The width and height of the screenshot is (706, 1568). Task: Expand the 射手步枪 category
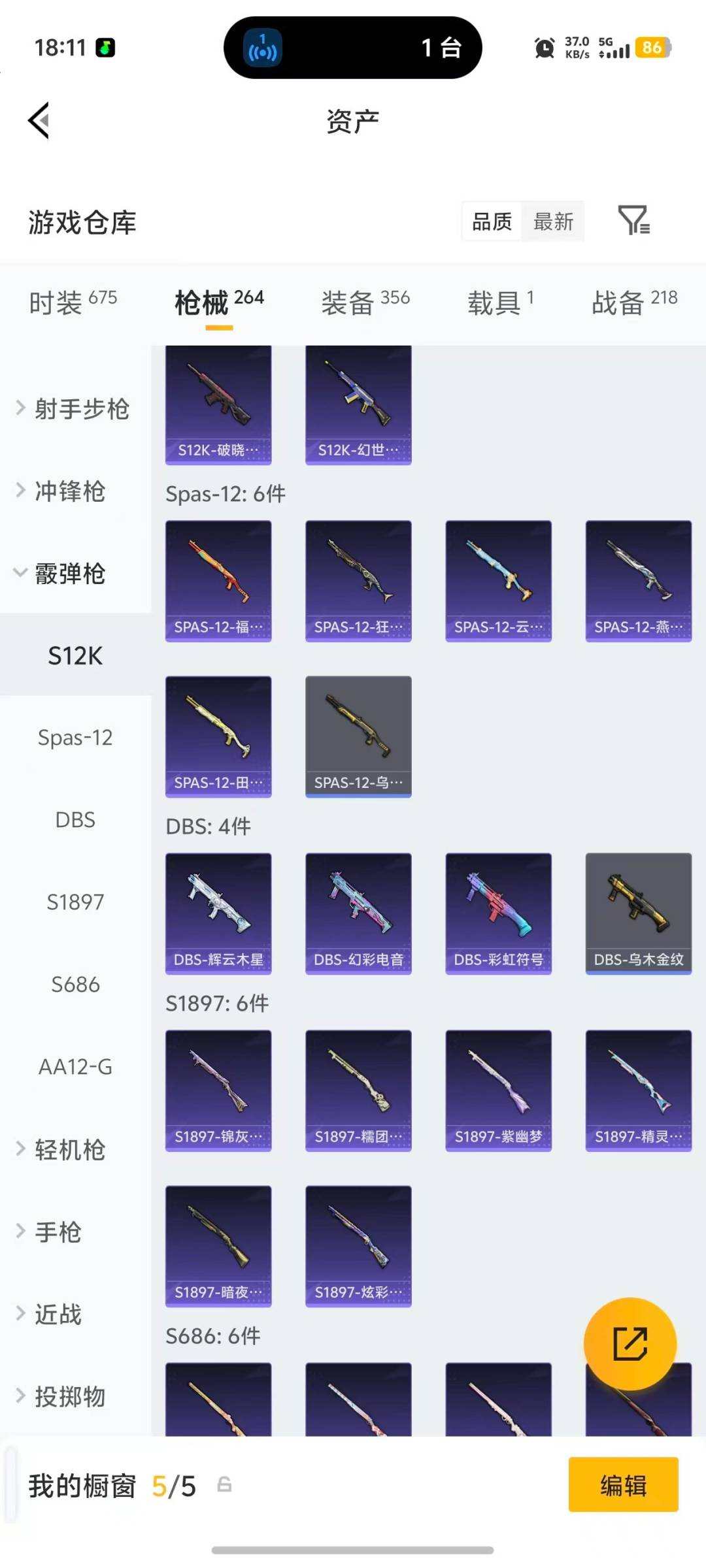coord(73,409)
